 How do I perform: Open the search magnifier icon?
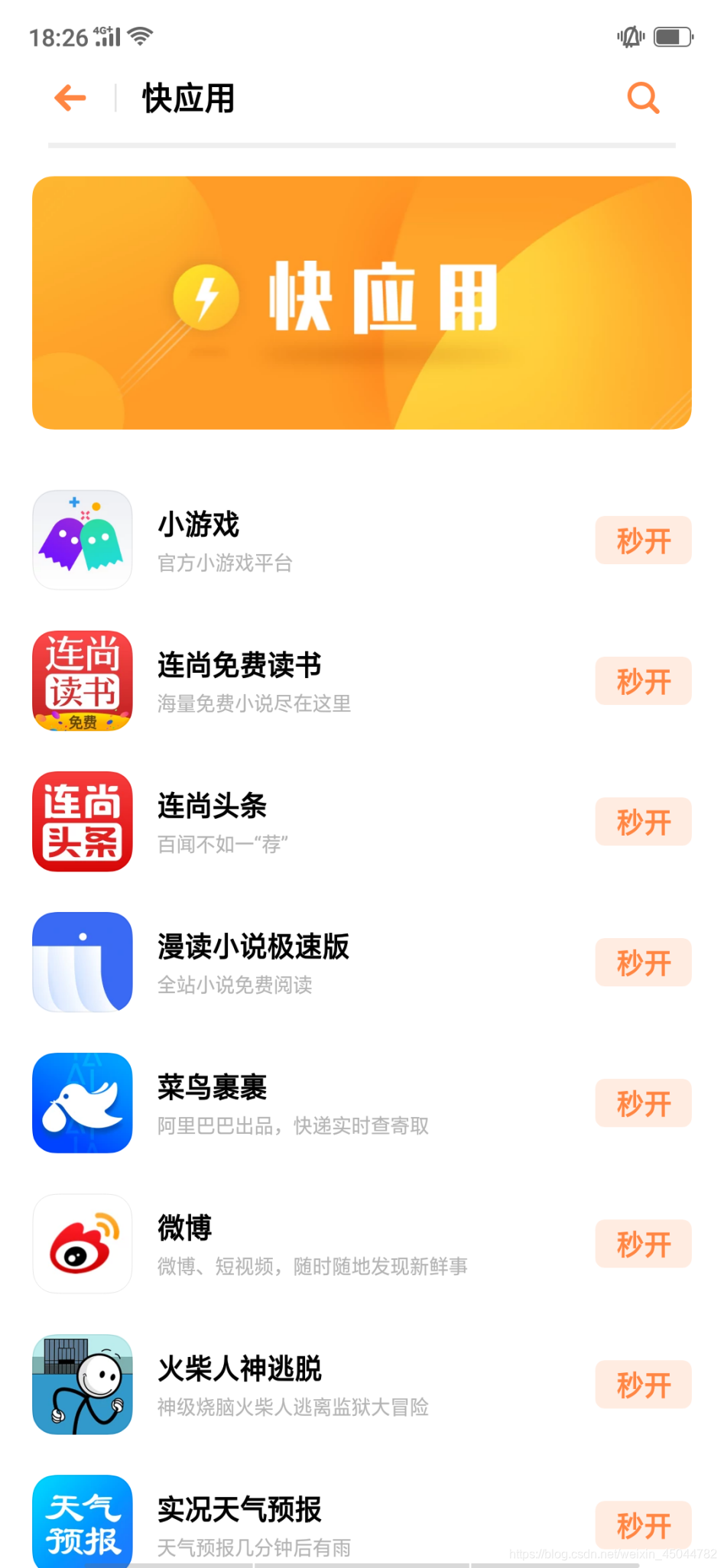pyautogui.click(x=643, y=98)
